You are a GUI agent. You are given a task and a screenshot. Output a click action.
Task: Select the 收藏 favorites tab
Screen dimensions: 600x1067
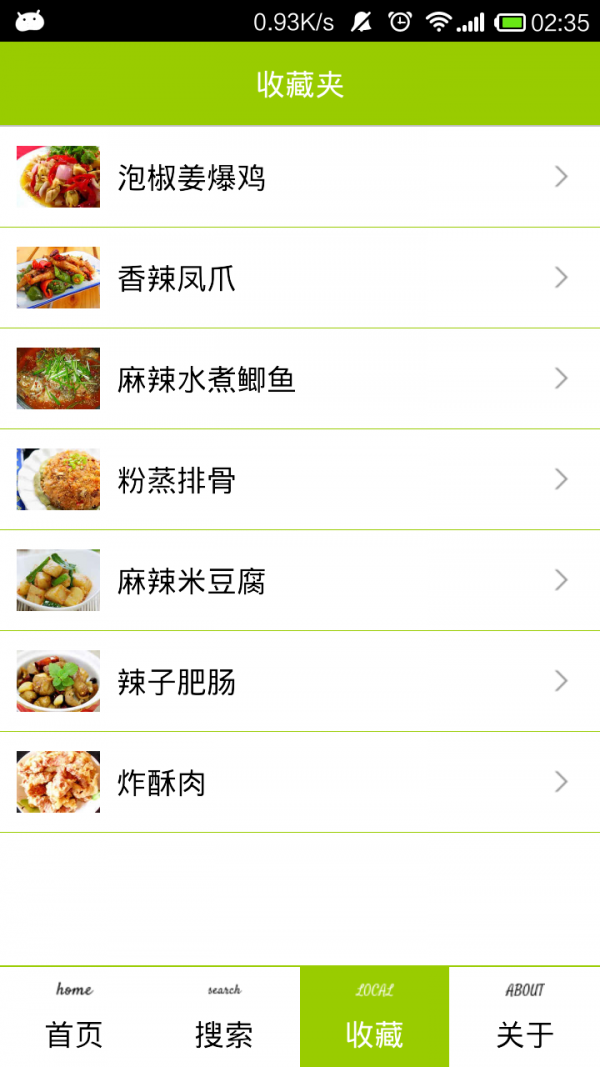[x=374, y=1017]
